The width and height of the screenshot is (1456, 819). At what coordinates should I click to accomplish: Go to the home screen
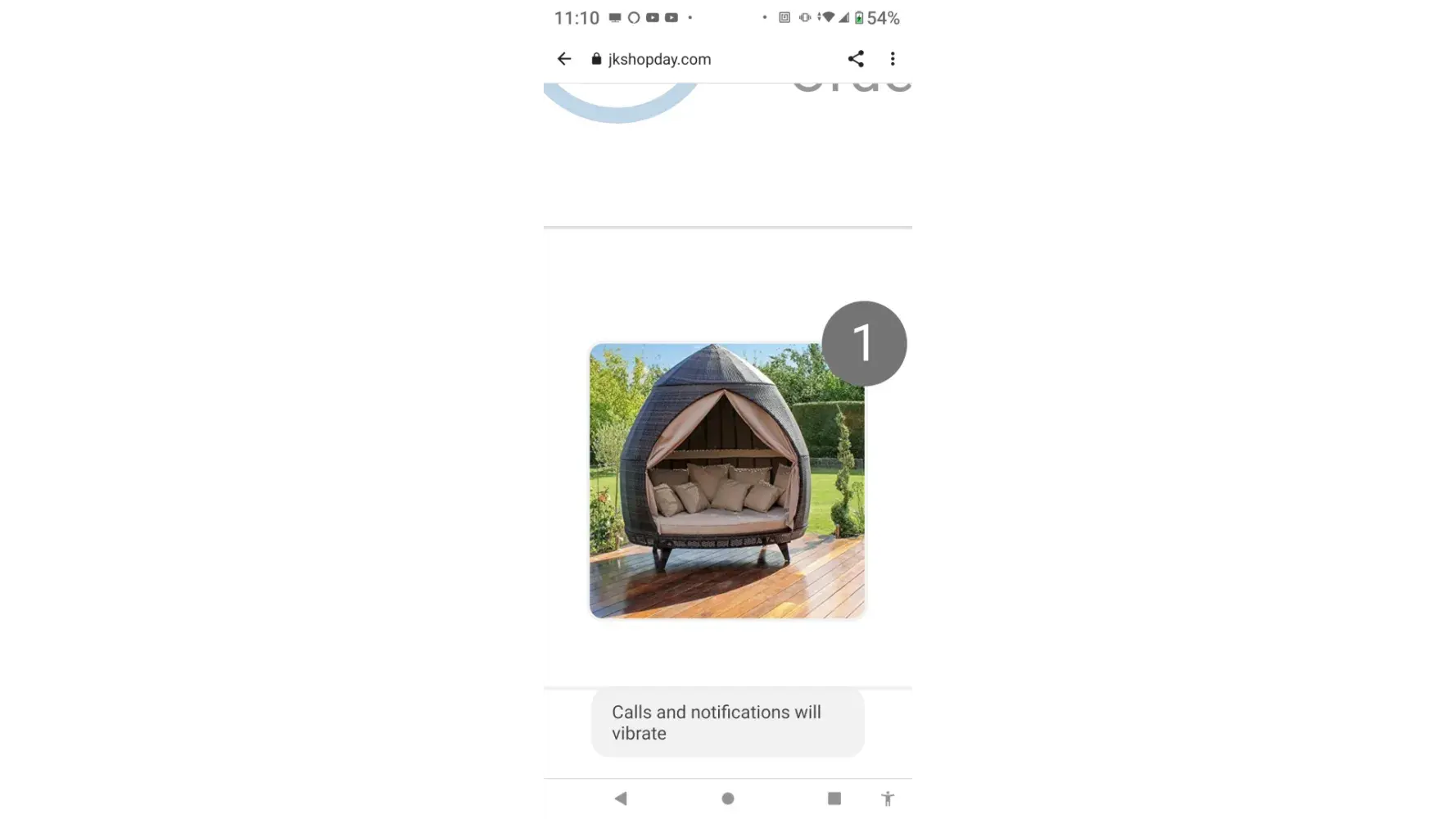tap(727, 799)
